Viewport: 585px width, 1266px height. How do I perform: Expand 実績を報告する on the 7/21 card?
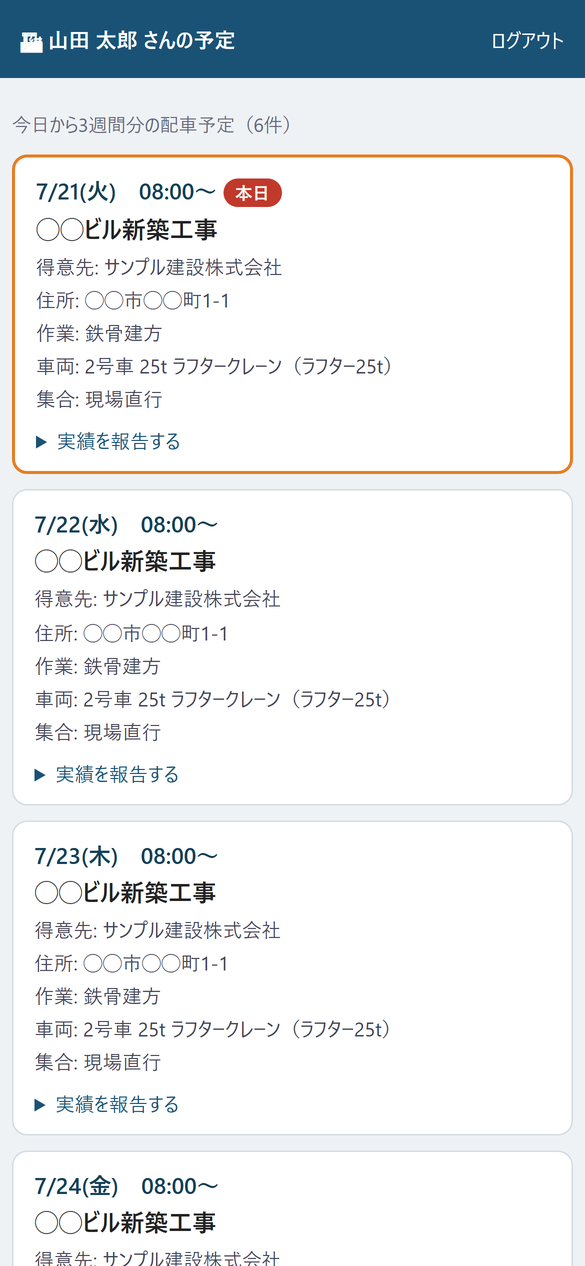tap(108, 441)
